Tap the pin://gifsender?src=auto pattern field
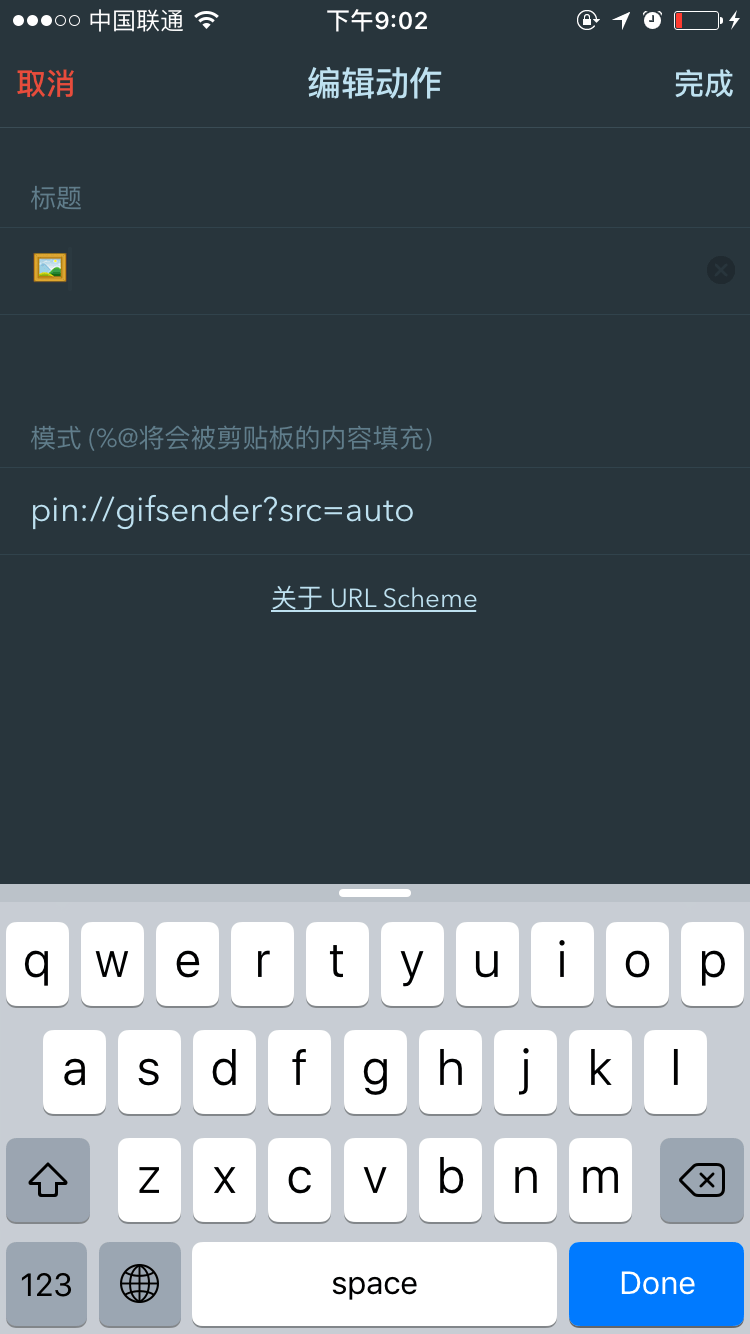 (x=375, y=511)
